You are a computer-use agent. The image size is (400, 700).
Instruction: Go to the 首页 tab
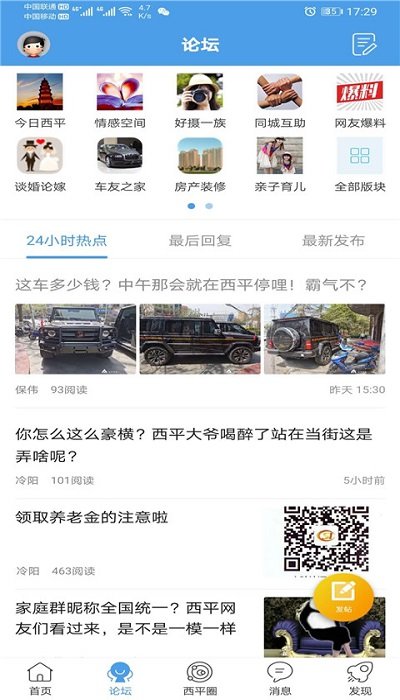40,679
